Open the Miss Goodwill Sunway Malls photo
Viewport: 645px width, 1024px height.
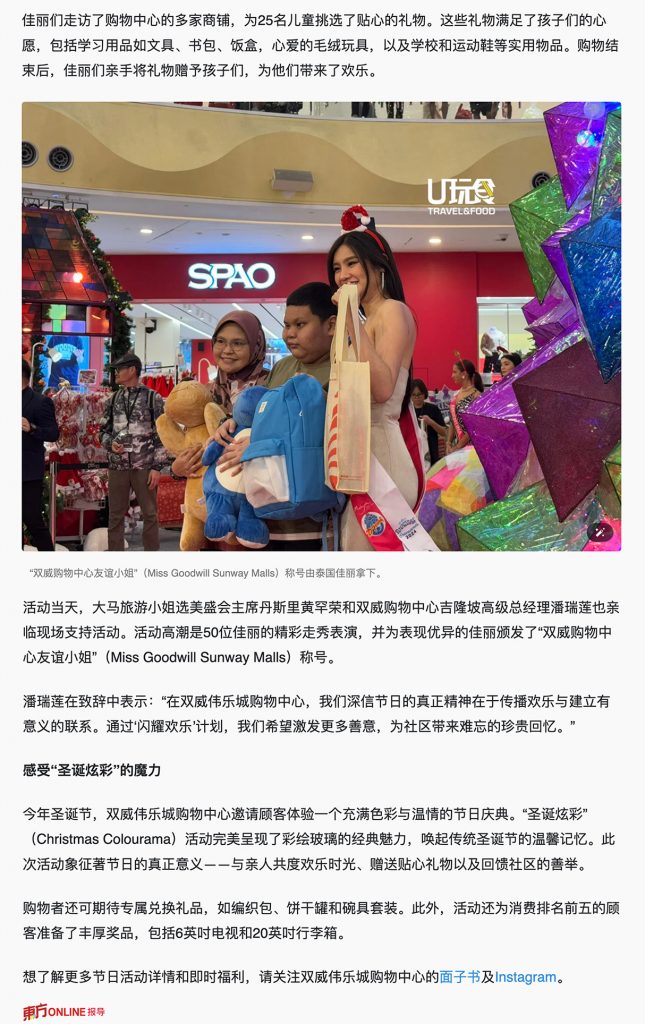click(321, 326)
